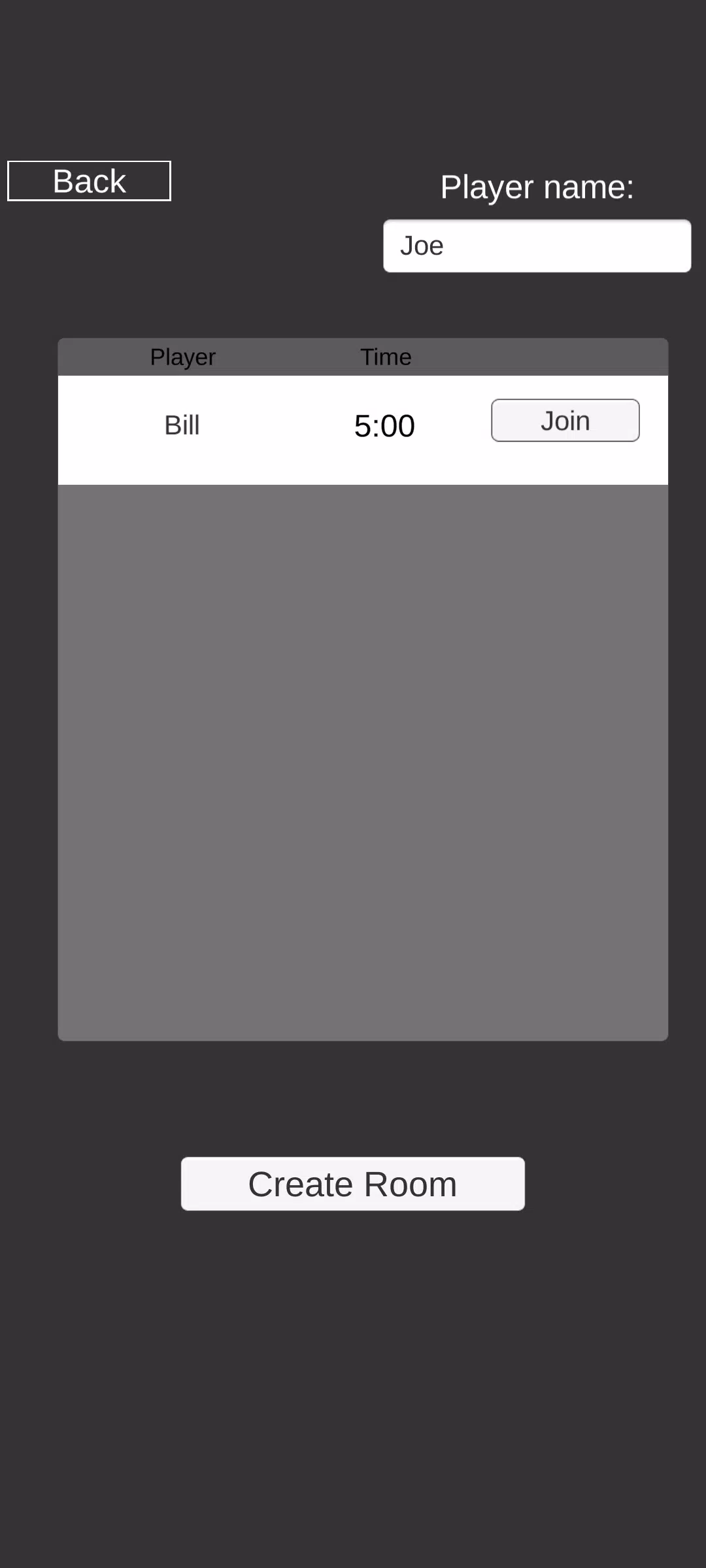Click Bill's name in the list

tap(182, 425)
